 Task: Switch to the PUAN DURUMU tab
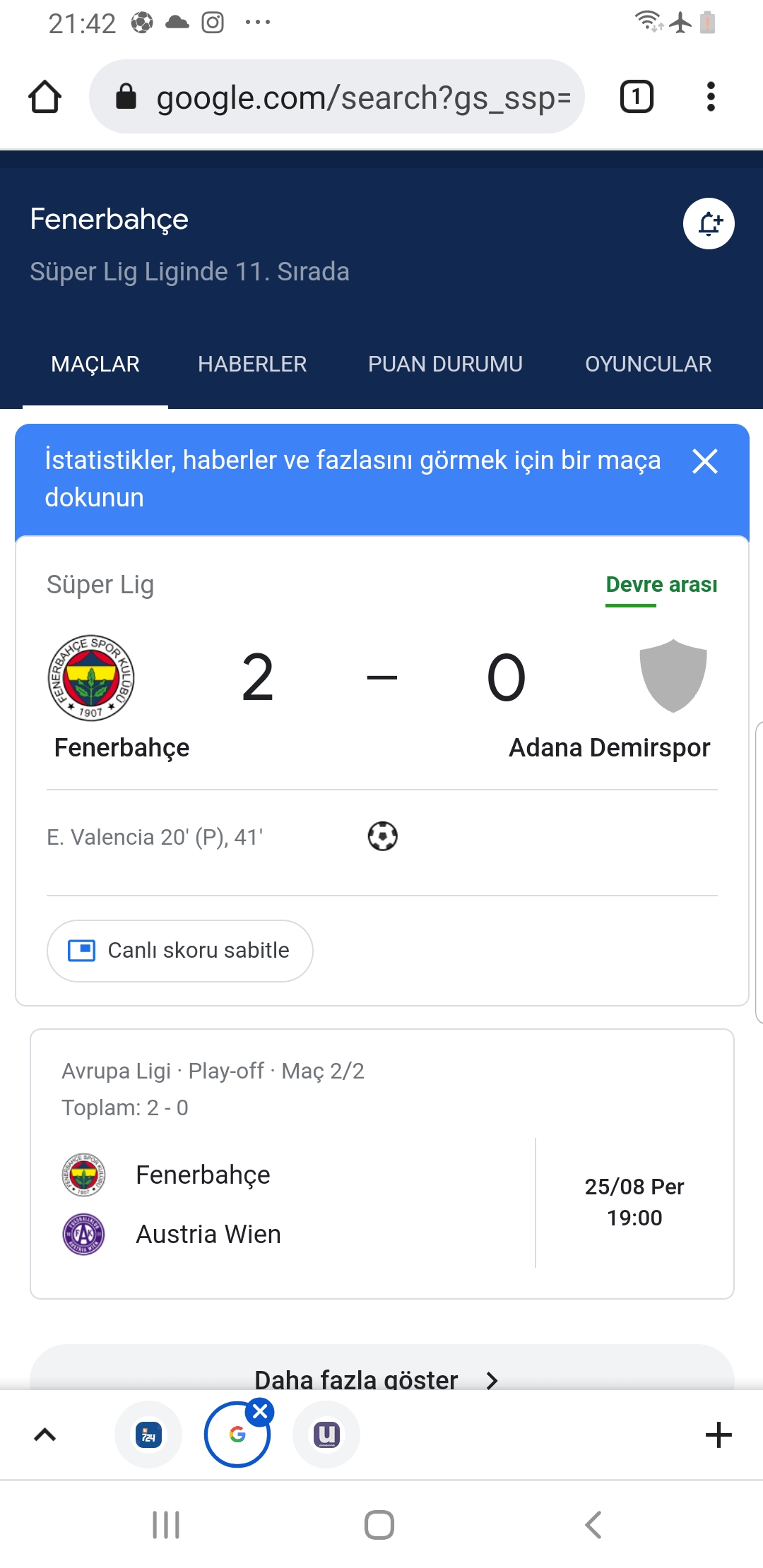click(x=445, y=364)
